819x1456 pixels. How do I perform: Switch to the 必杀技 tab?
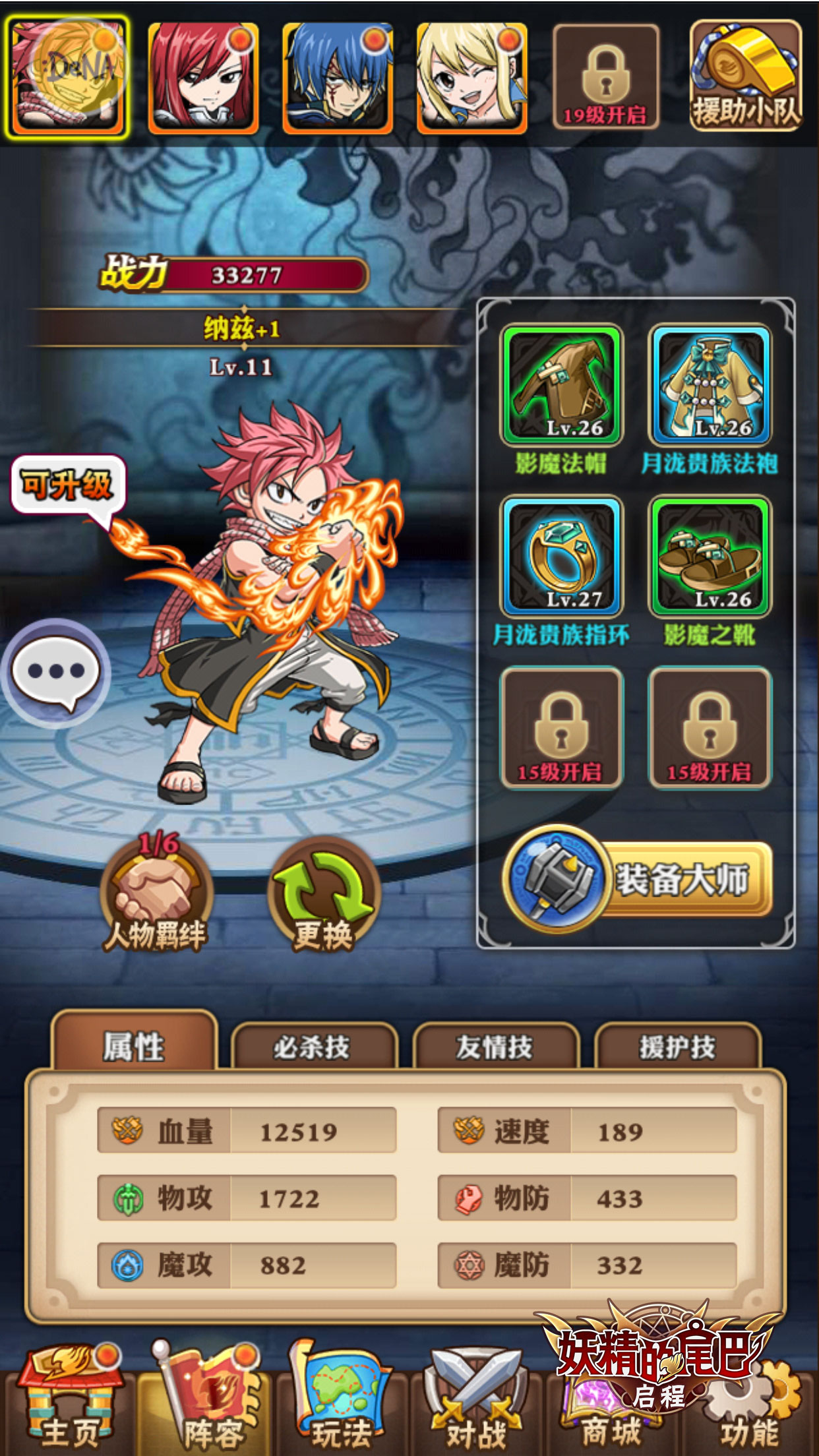[x=313, y=1046]
